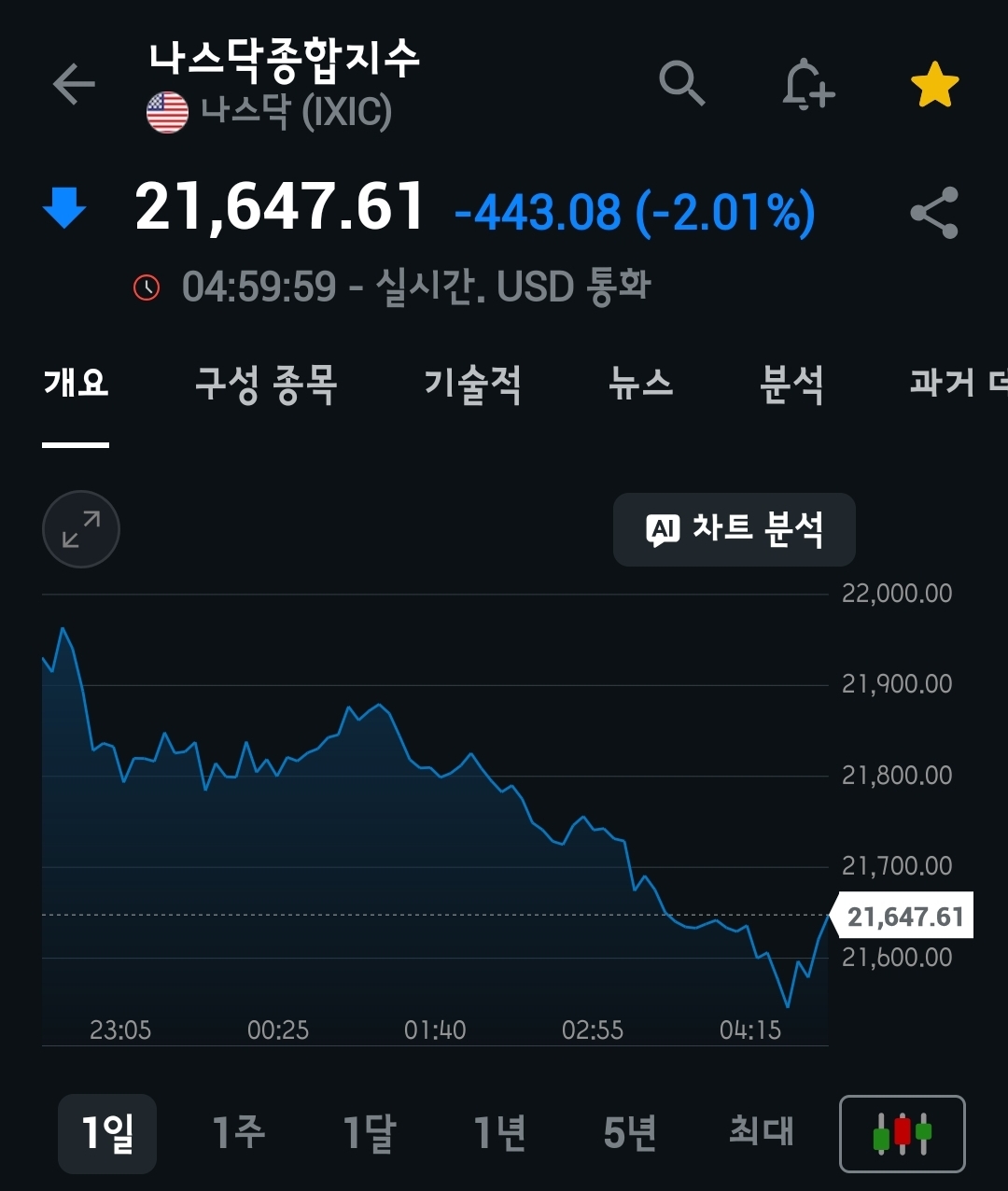The image size is (1008, 1191).
Task: Add a price alert with the bell
Action: point(806,86)
